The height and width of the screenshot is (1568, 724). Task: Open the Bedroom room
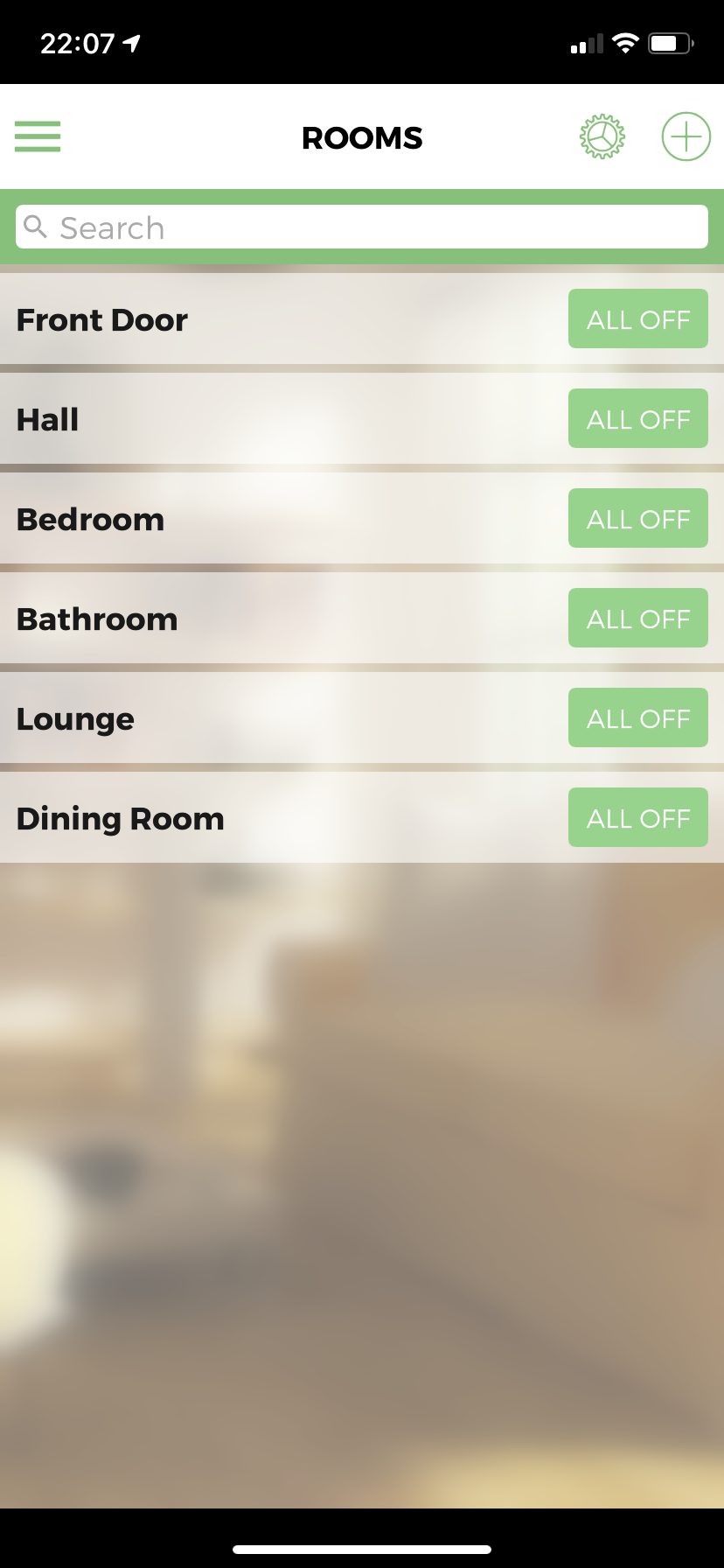click(x=91, y=520)
